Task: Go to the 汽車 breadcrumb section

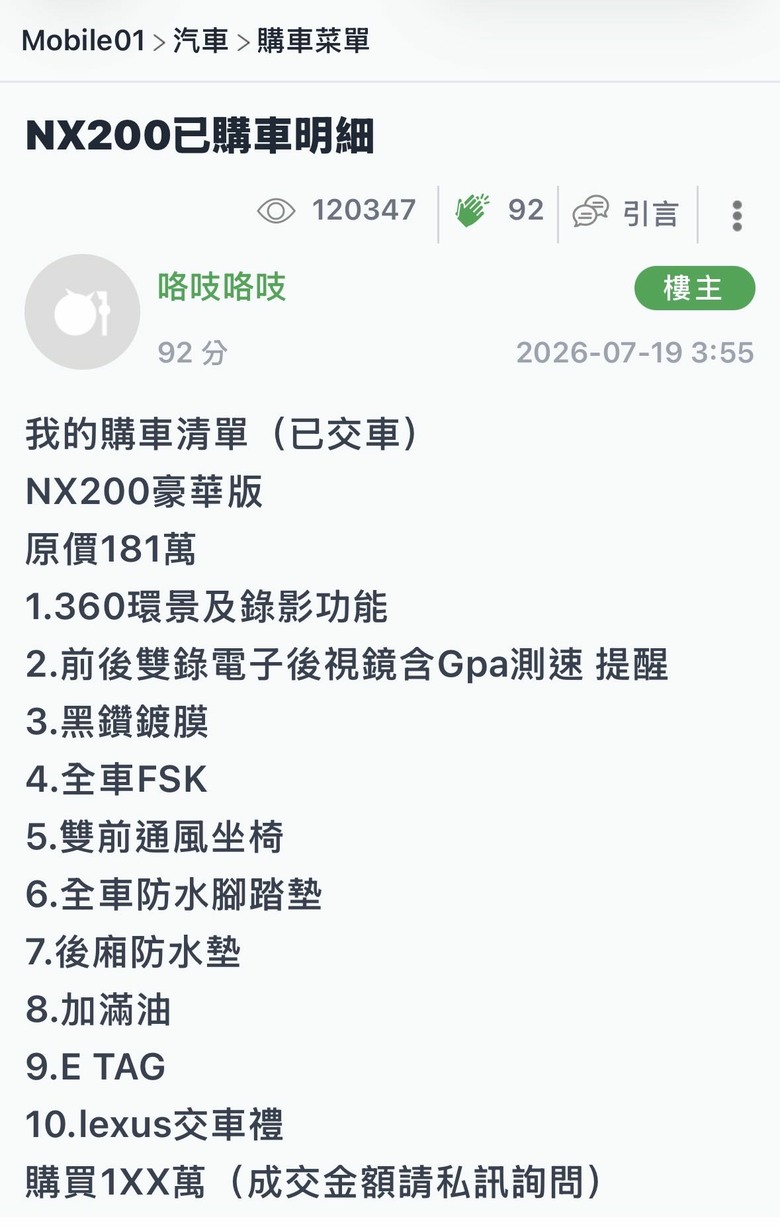Action: [x=200, y=41]
